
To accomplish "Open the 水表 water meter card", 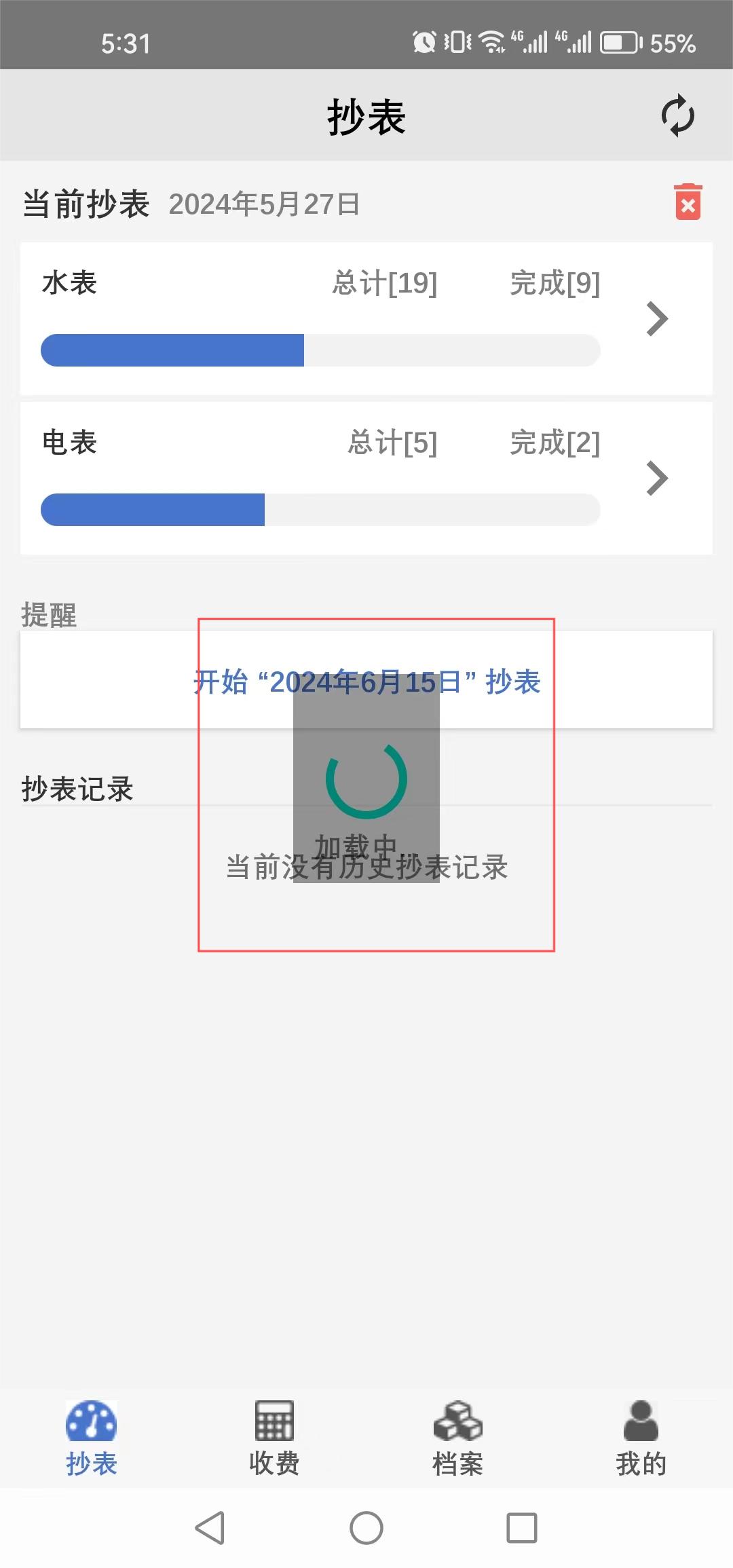I will point(366,318).
